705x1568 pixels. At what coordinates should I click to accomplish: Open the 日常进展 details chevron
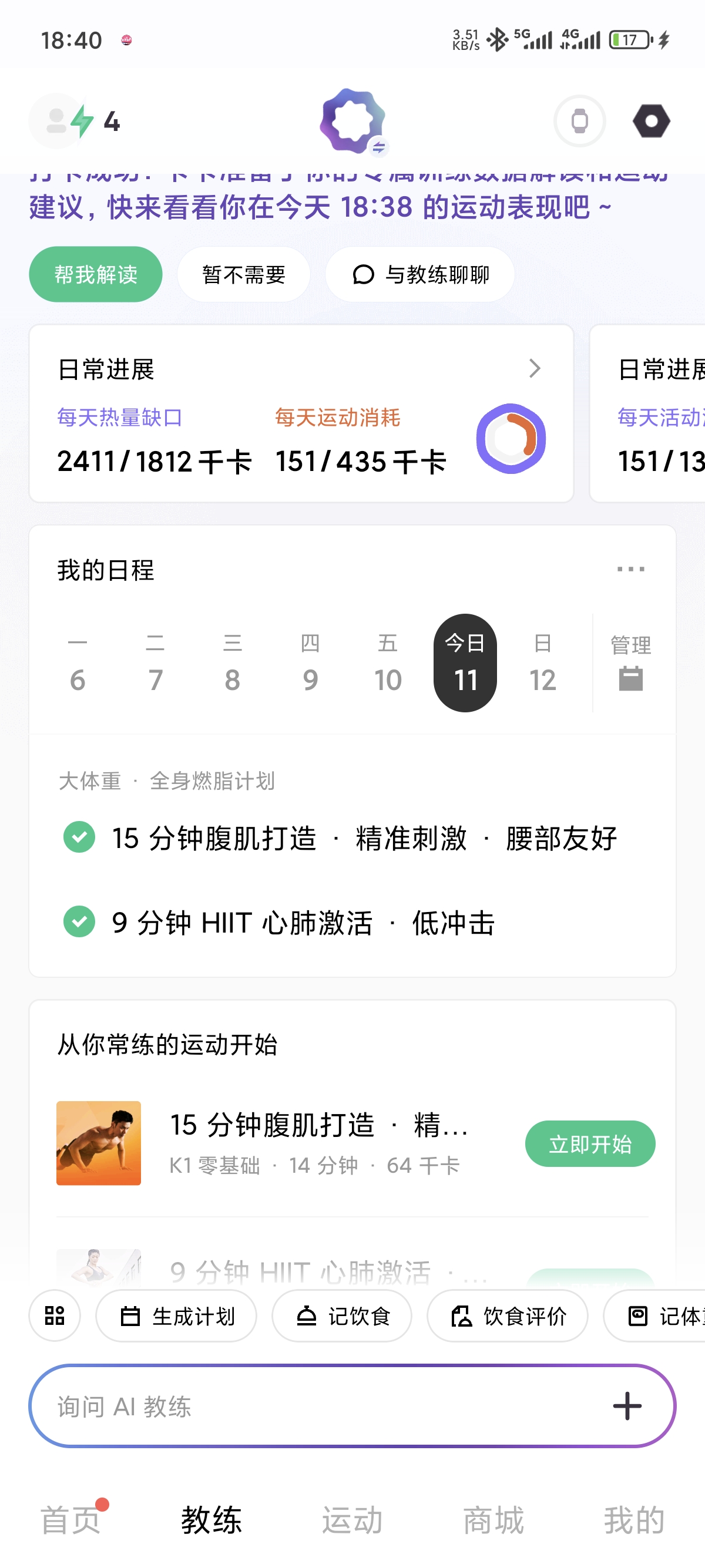click(x=535, y=368)
